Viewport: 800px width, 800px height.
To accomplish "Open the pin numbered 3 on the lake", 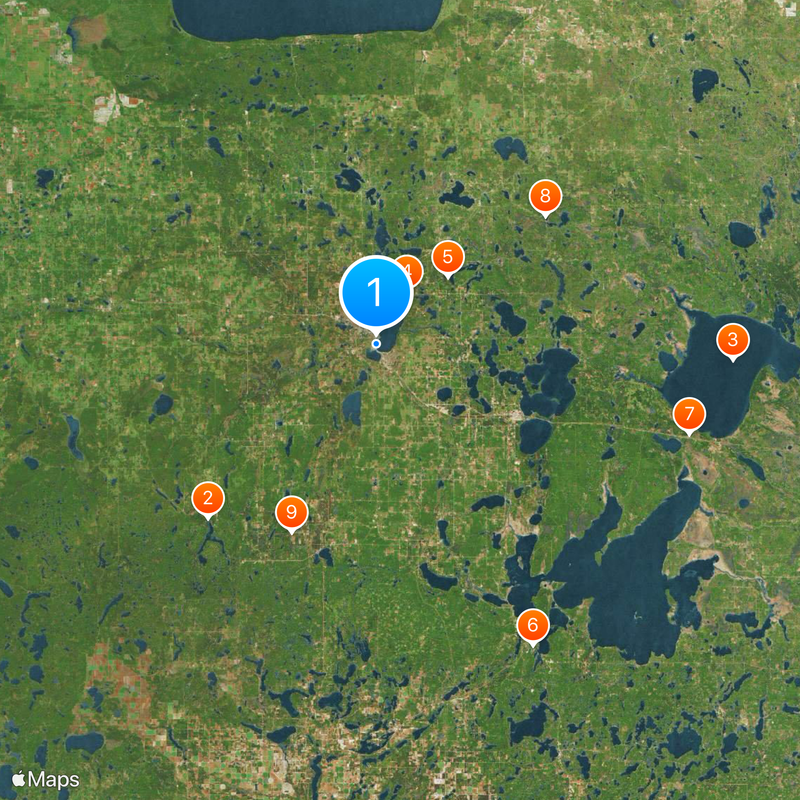I will (733, 341).
